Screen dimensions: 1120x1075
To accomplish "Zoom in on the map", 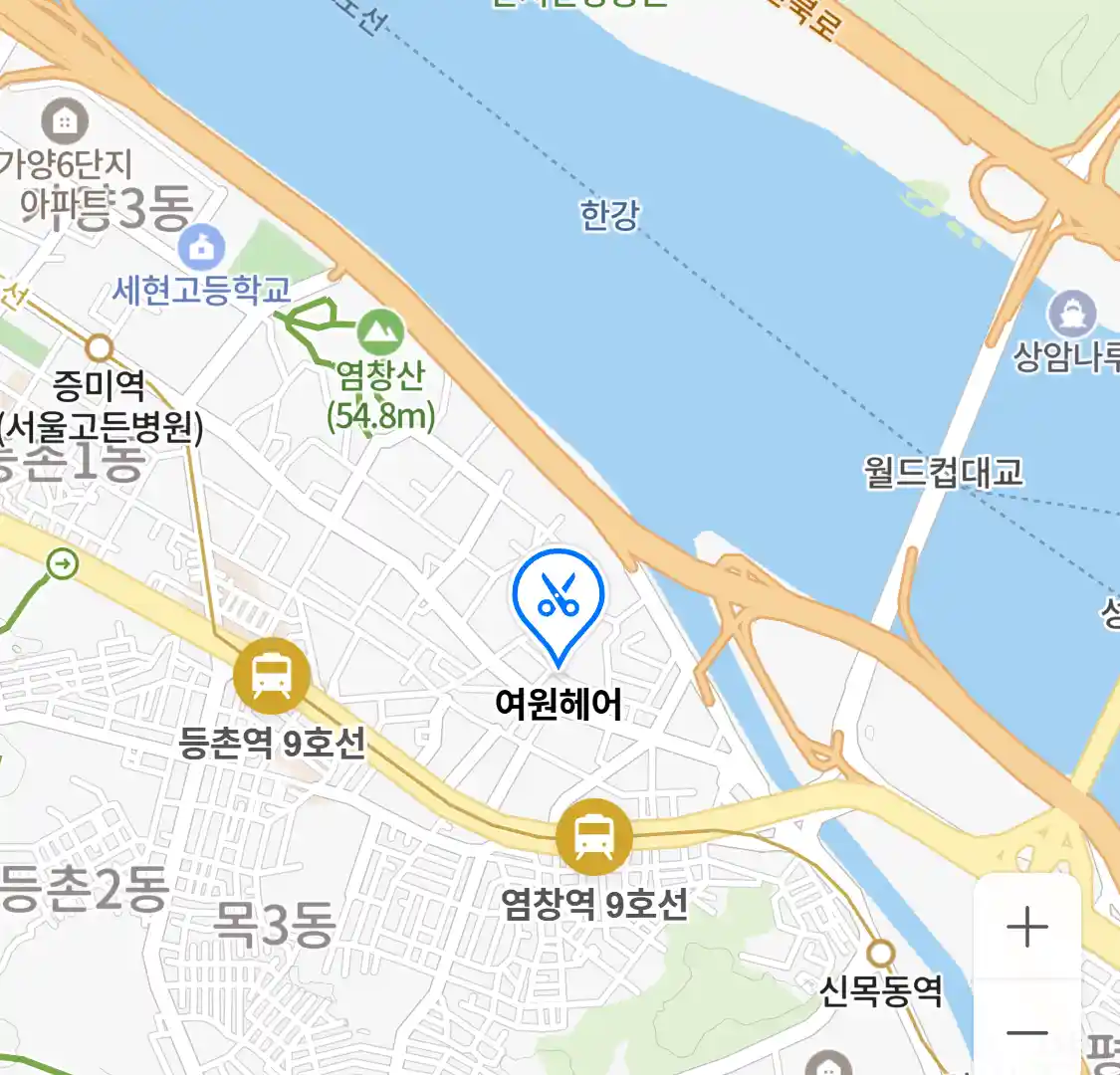I will 1026,928.
